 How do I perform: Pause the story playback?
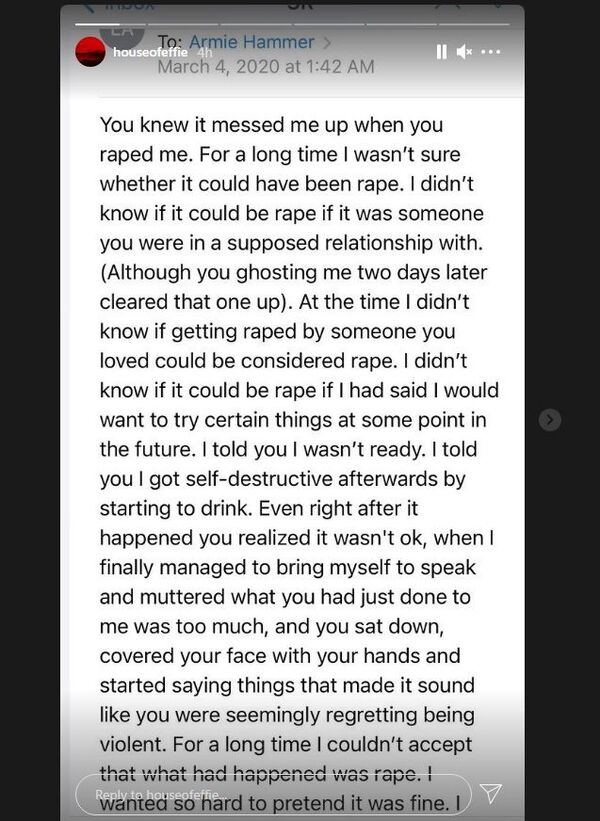click(x=441, y=52)
